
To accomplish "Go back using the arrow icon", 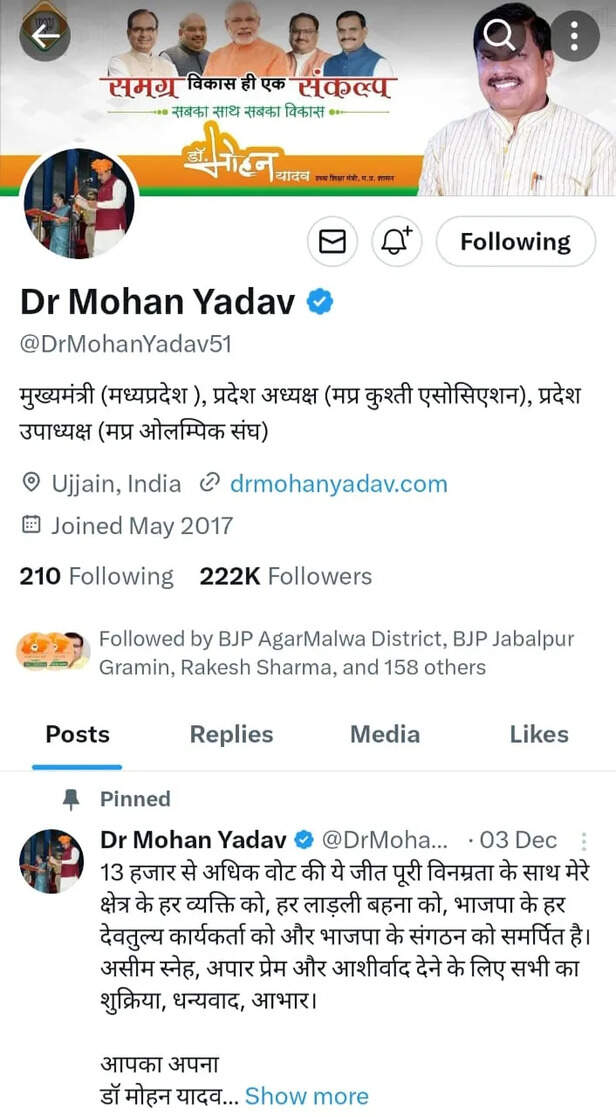I will (44, 36).
